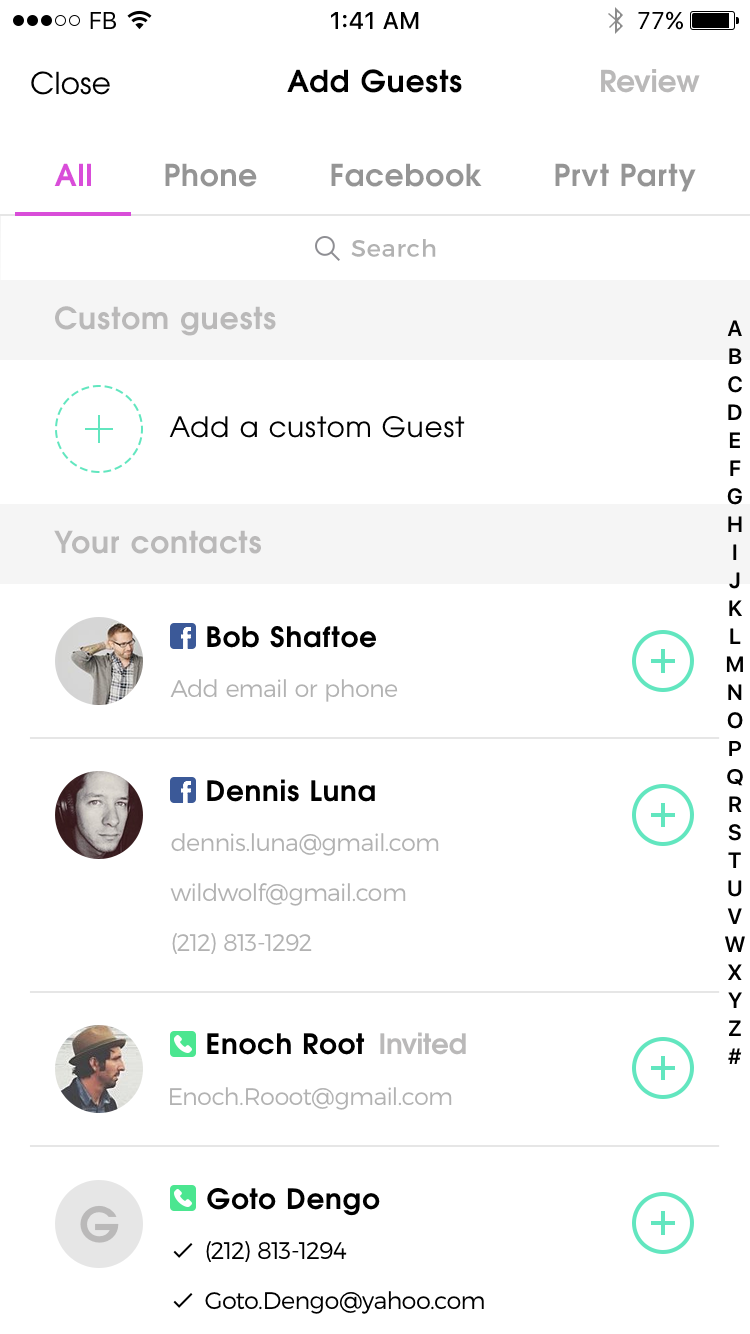
Task: Switch to the Phone tab
Action: click(x=210, y=176)
